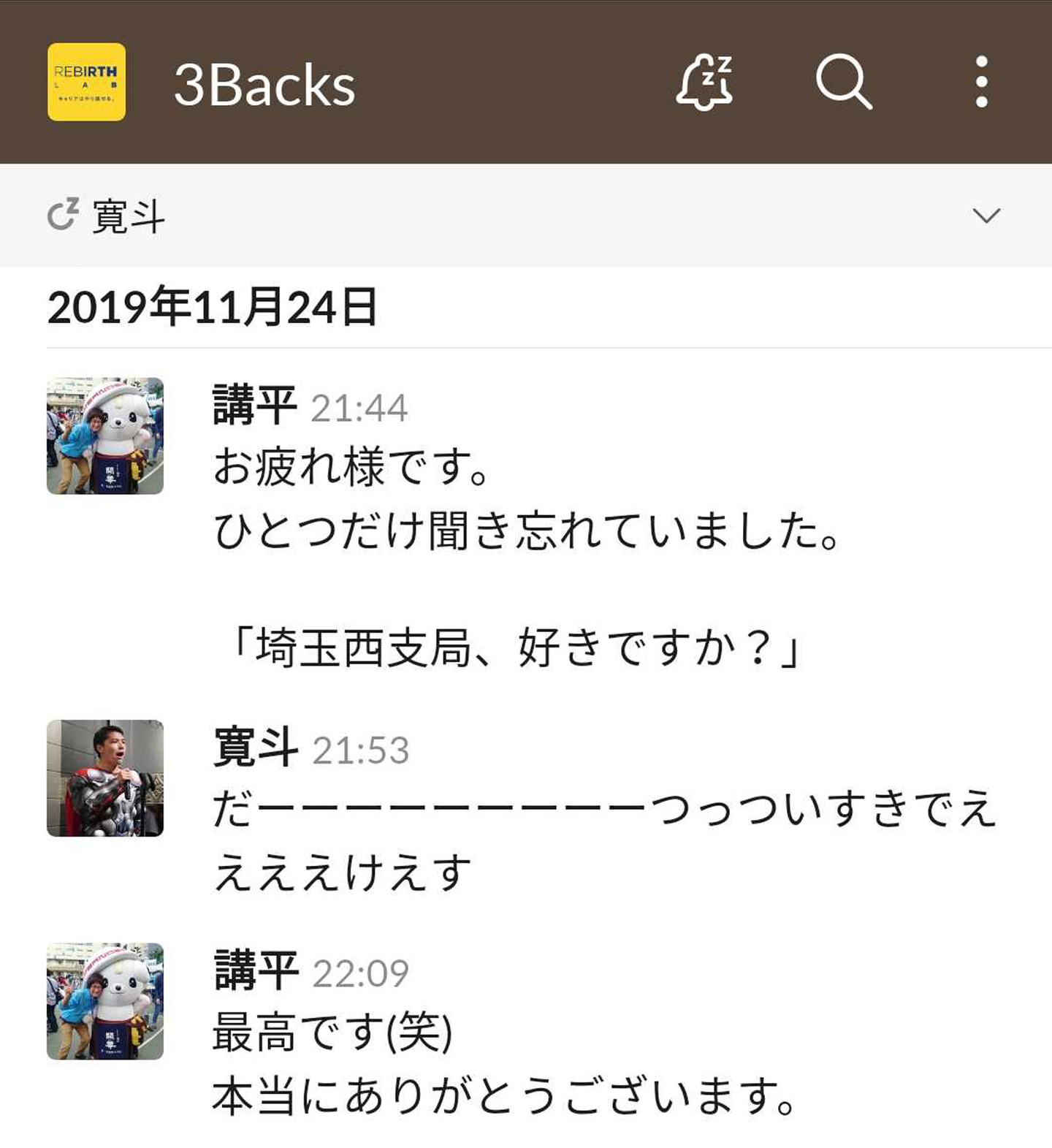
Task: Open the three-dot overflow menu
Action: (981, 82)
